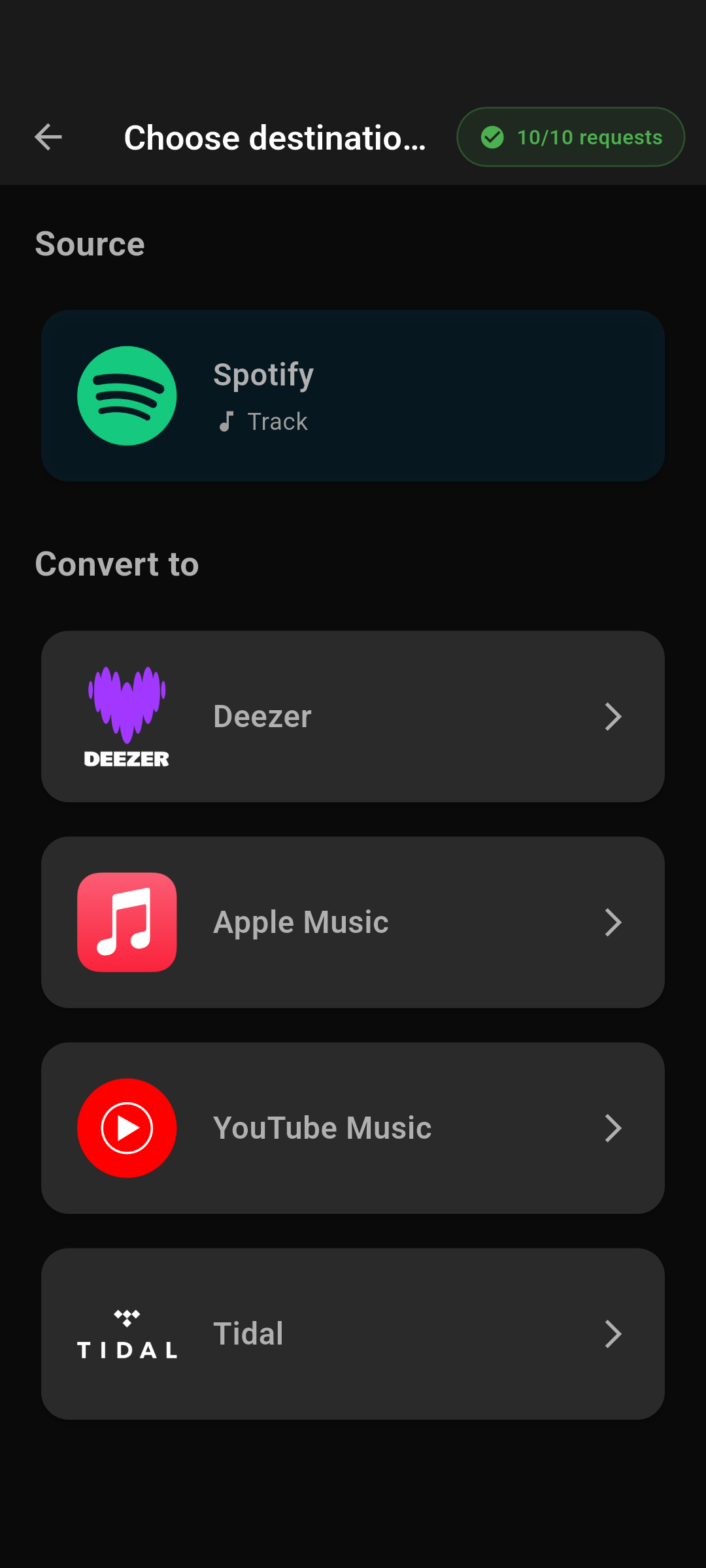
Task: Tap the Spotify source card
Action: [x=353, y=396]
